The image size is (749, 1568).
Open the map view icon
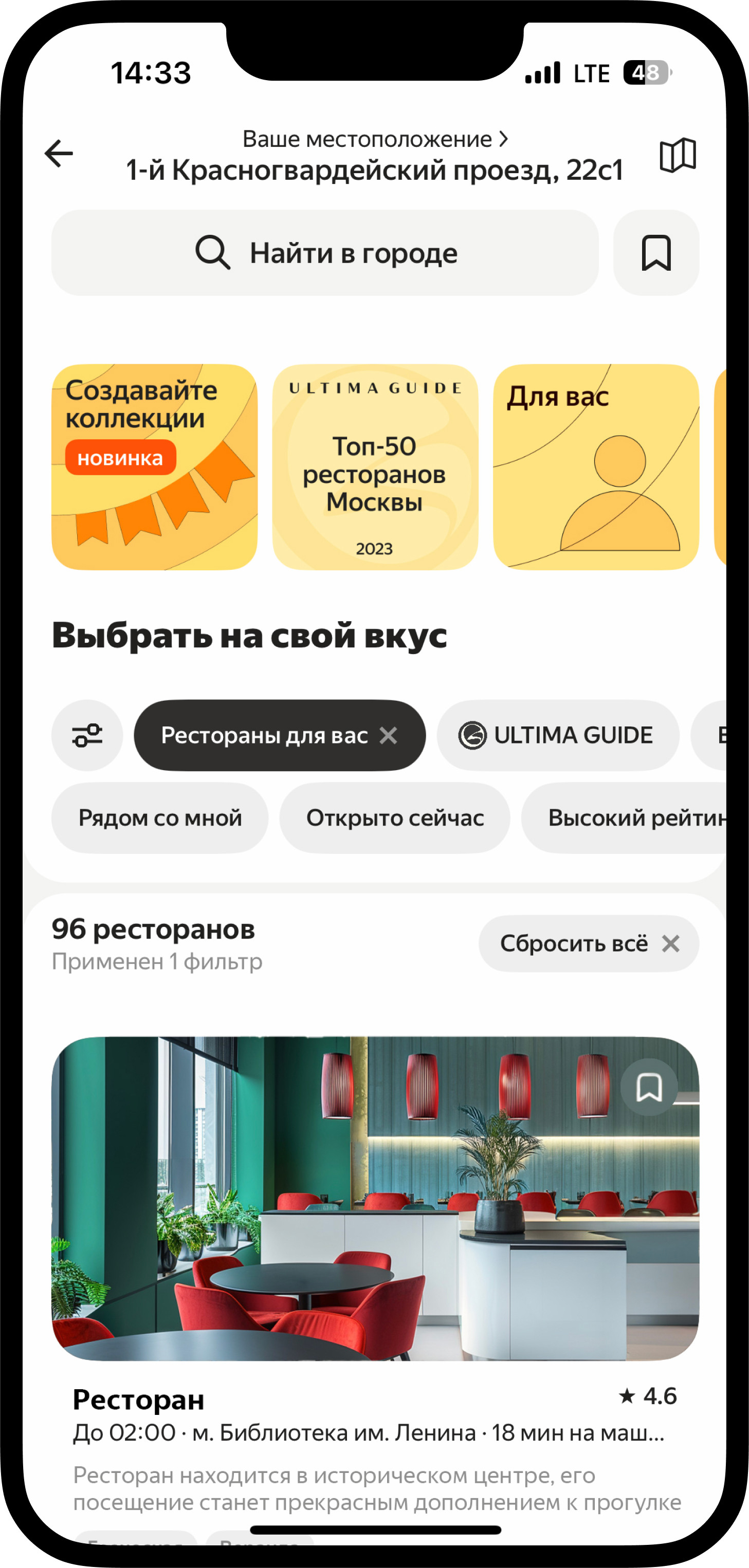click(677, 155)
